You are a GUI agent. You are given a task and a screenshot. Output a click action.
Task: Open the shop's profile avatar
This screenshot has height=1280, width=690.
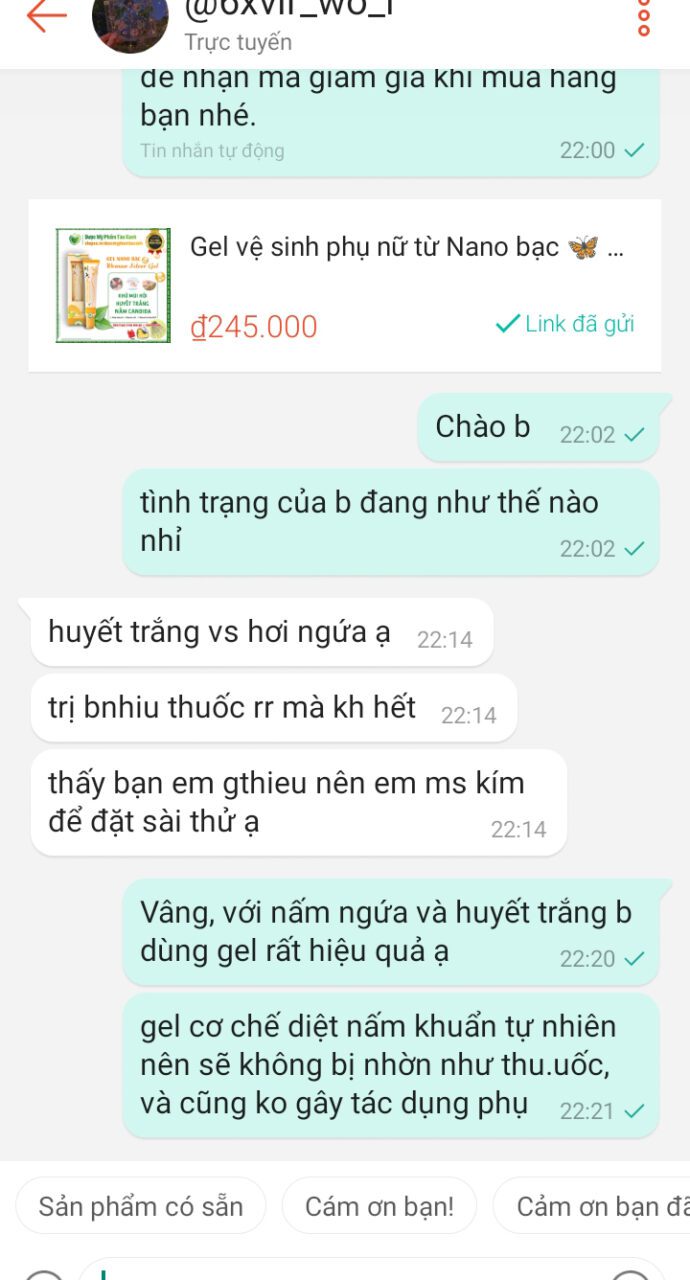pos(130,22)
